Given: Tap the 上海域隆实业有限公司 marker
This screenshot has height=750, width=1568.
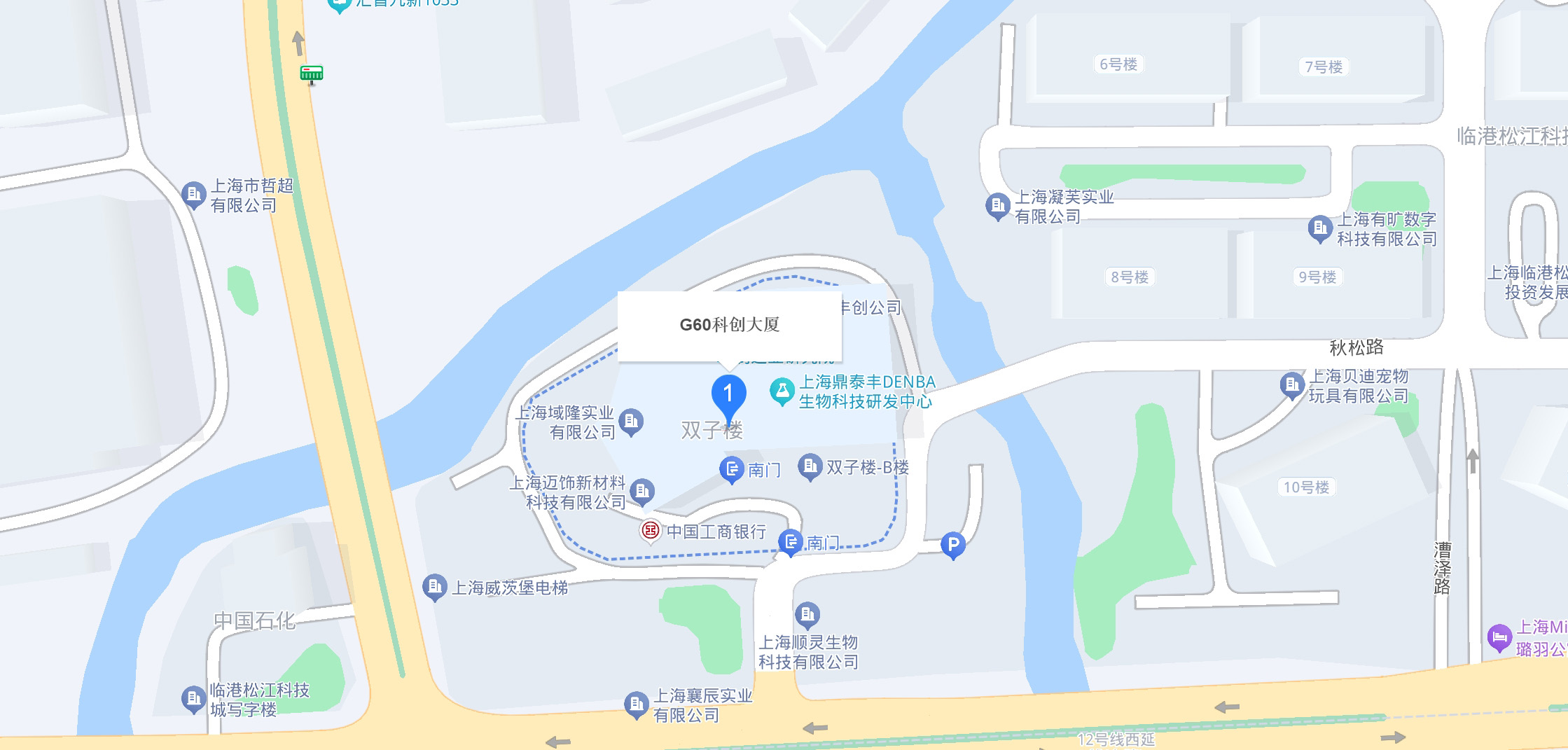Looking at the screenshot, I should [631, 421].
